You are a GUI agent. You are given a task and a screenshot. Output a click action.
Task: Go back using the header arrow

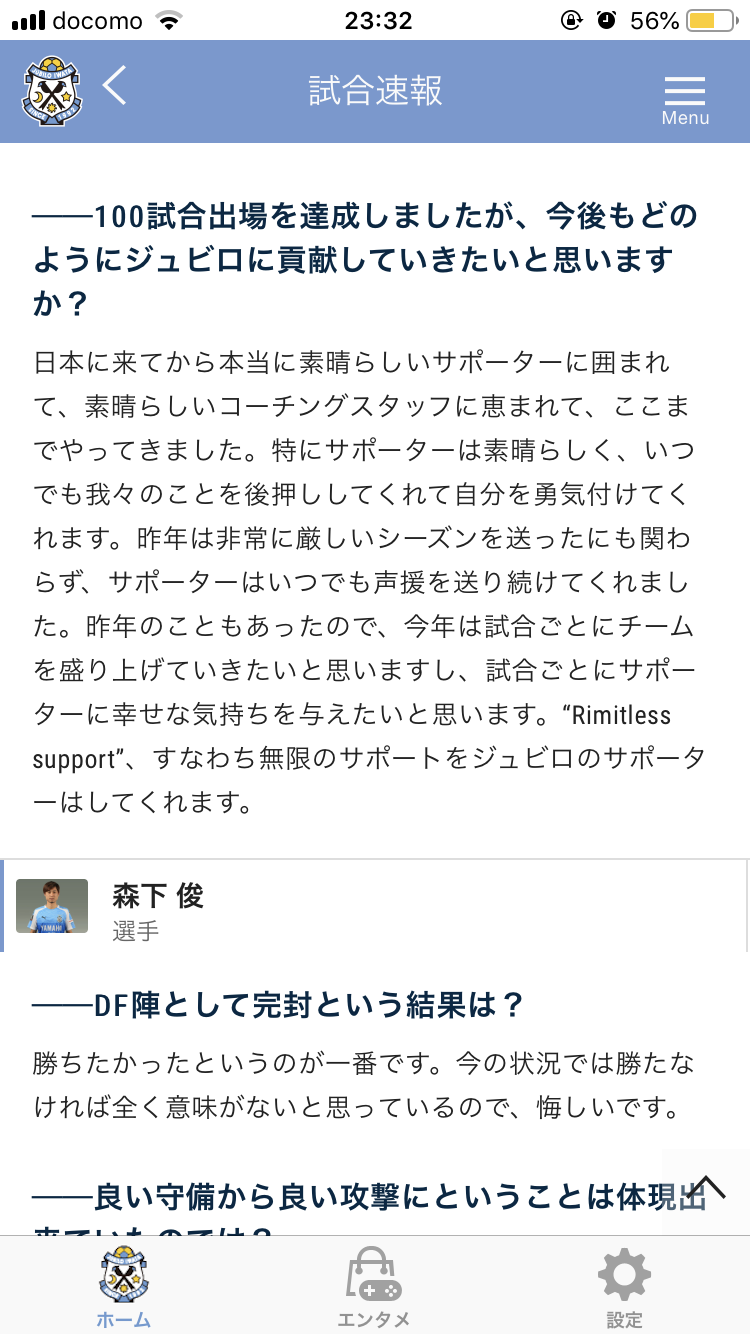tap(115, 87)
